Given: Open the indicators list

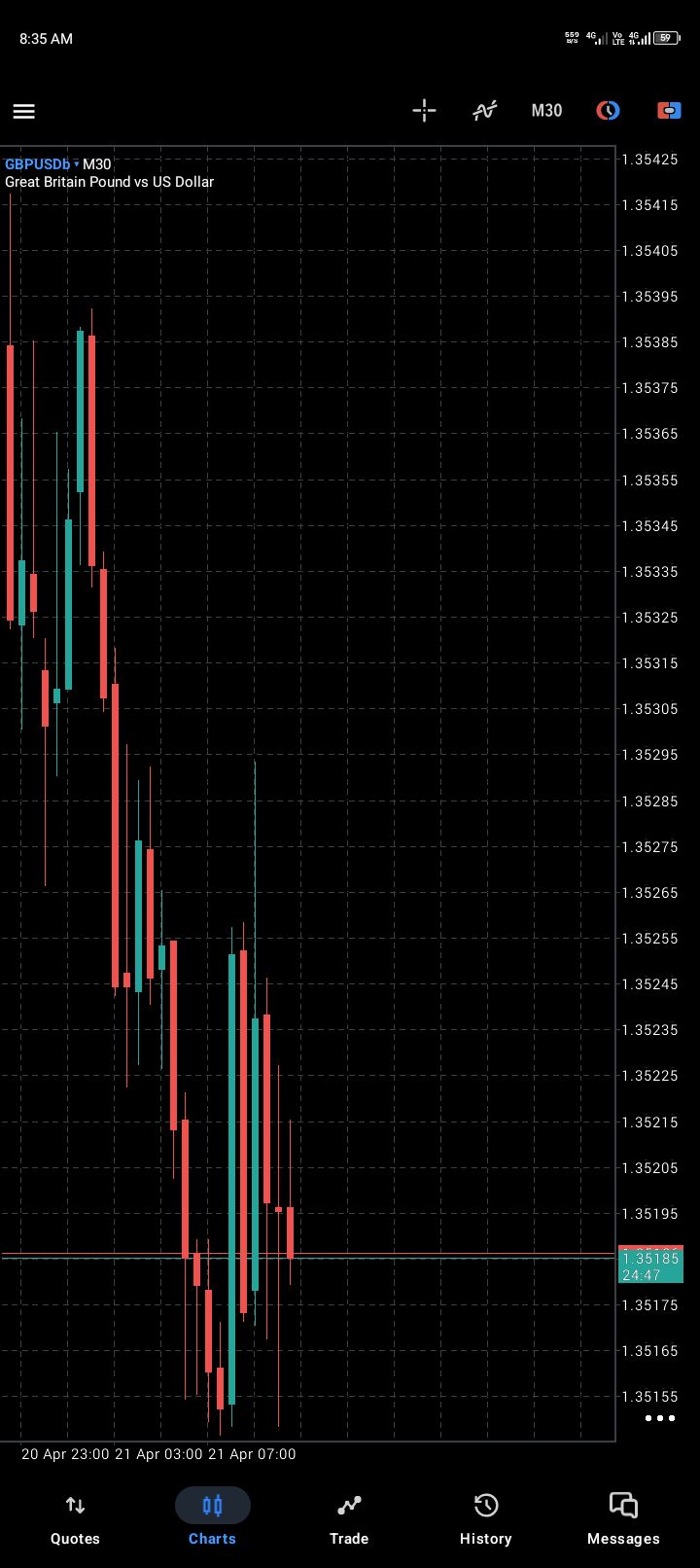Looking at the screenshot, I should (484, 111).
